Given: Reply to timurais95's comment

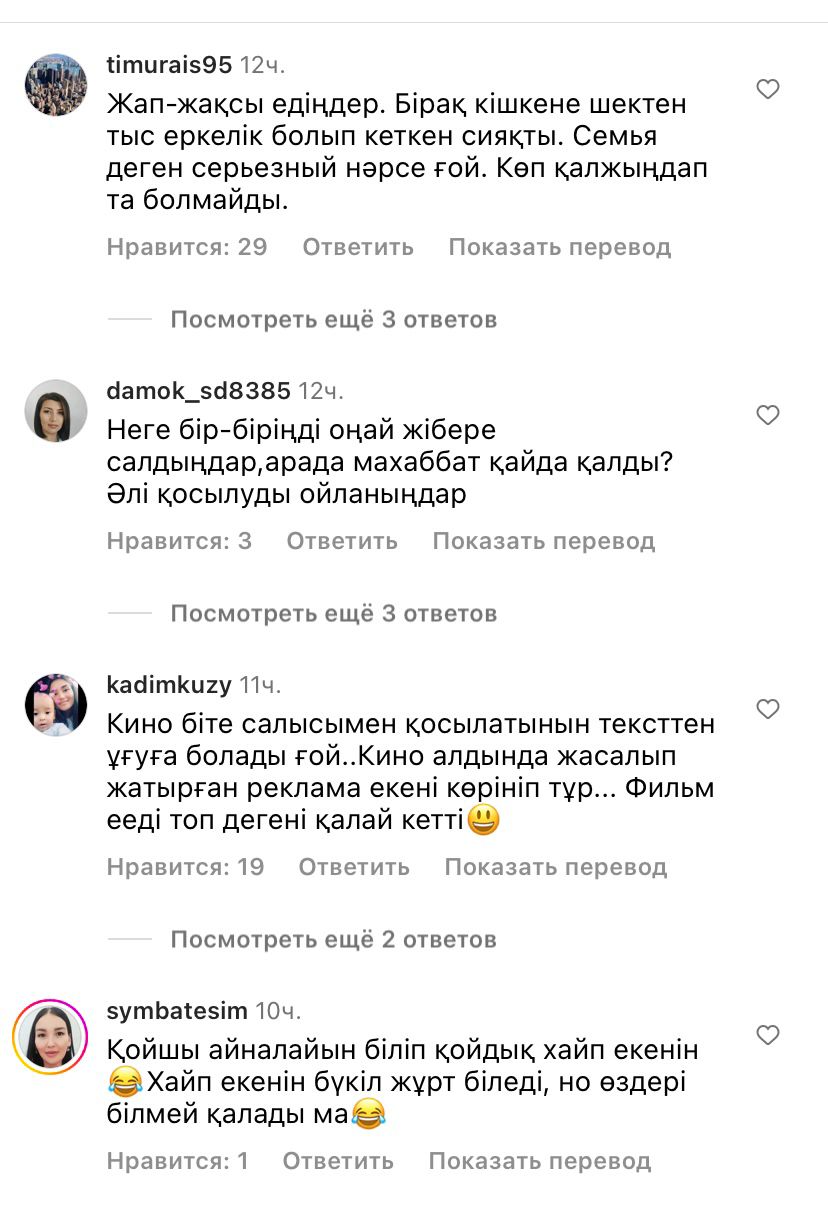Looking at the screenshot, I should pos(357,247).
